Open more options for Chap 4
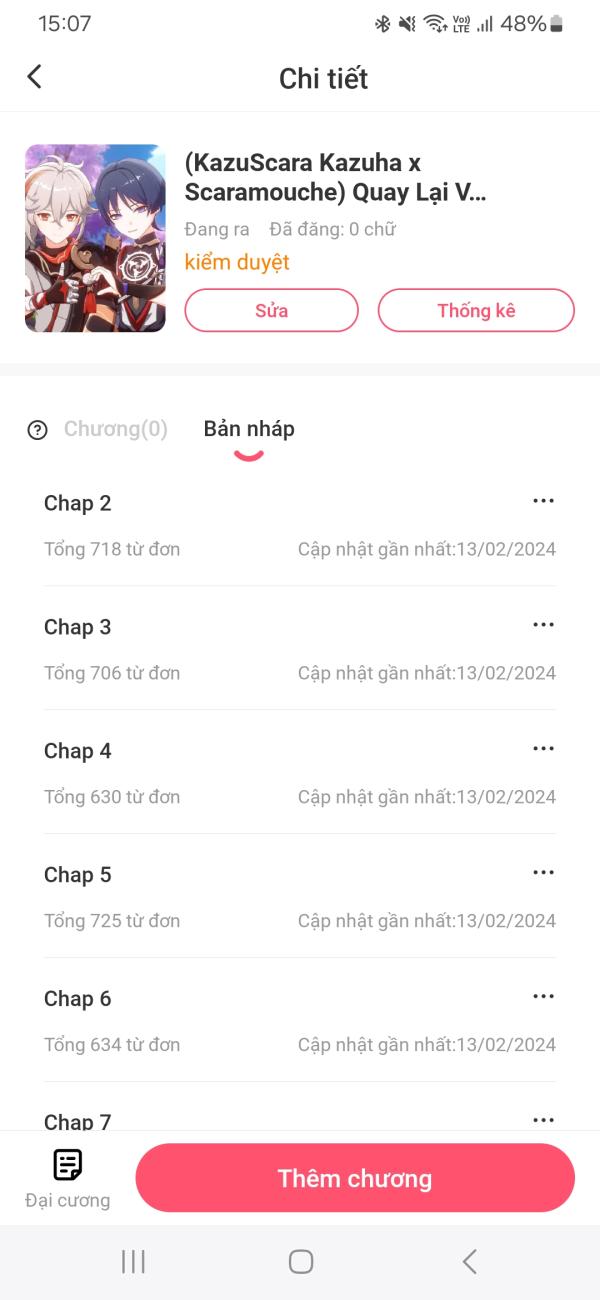The height and width of the screenshot is (1300, 600). pos(543,749)
